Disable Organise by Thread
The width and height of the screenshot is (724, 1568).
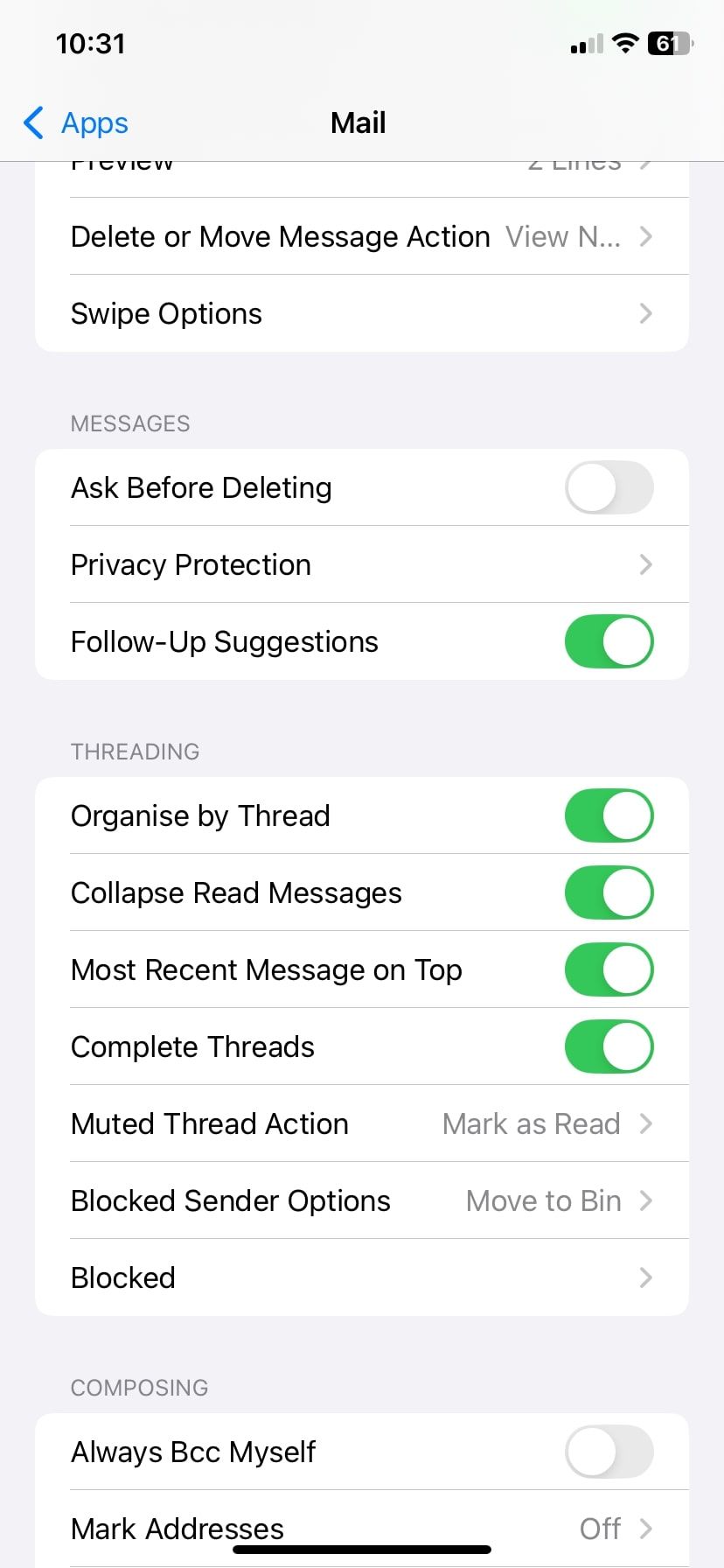point(609,815)
